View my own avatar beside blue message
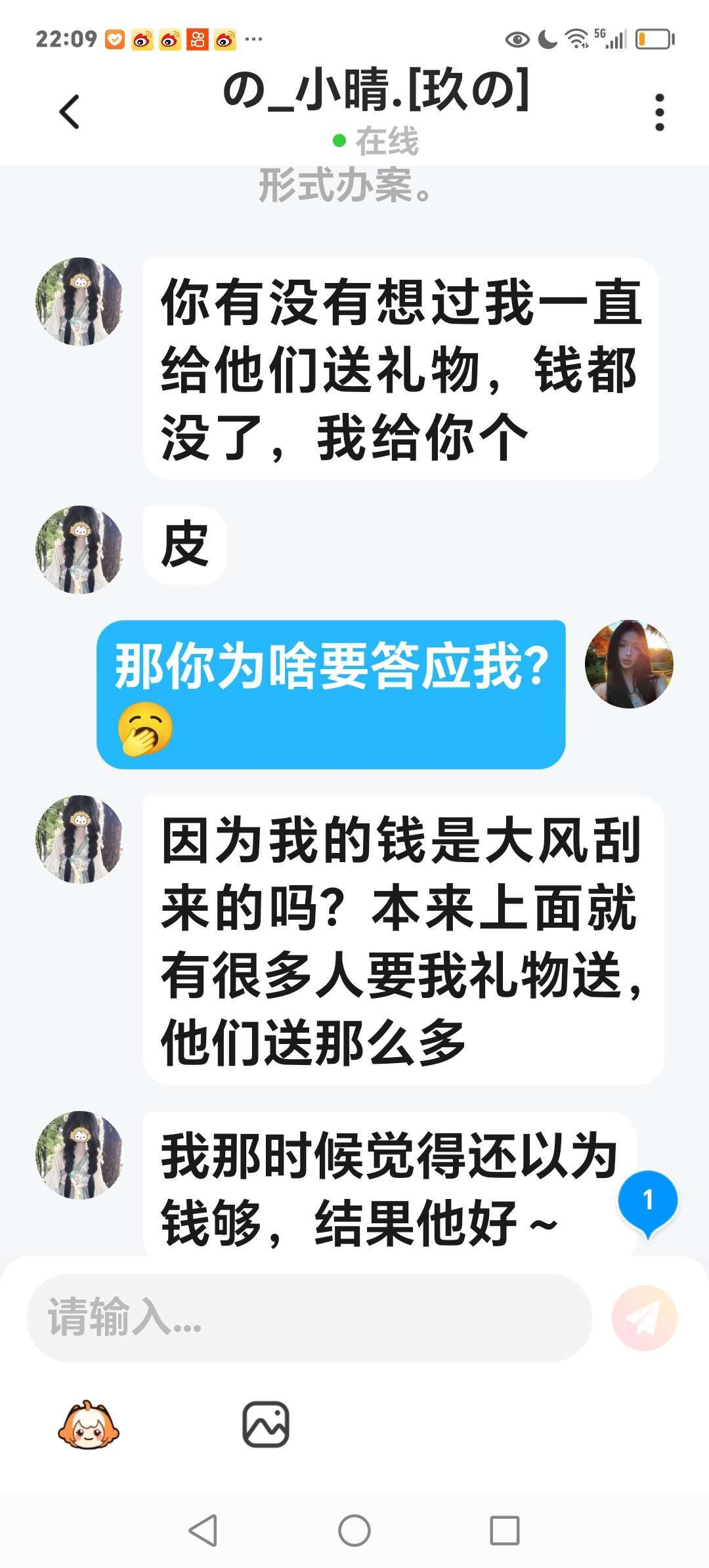 point(629,664)
